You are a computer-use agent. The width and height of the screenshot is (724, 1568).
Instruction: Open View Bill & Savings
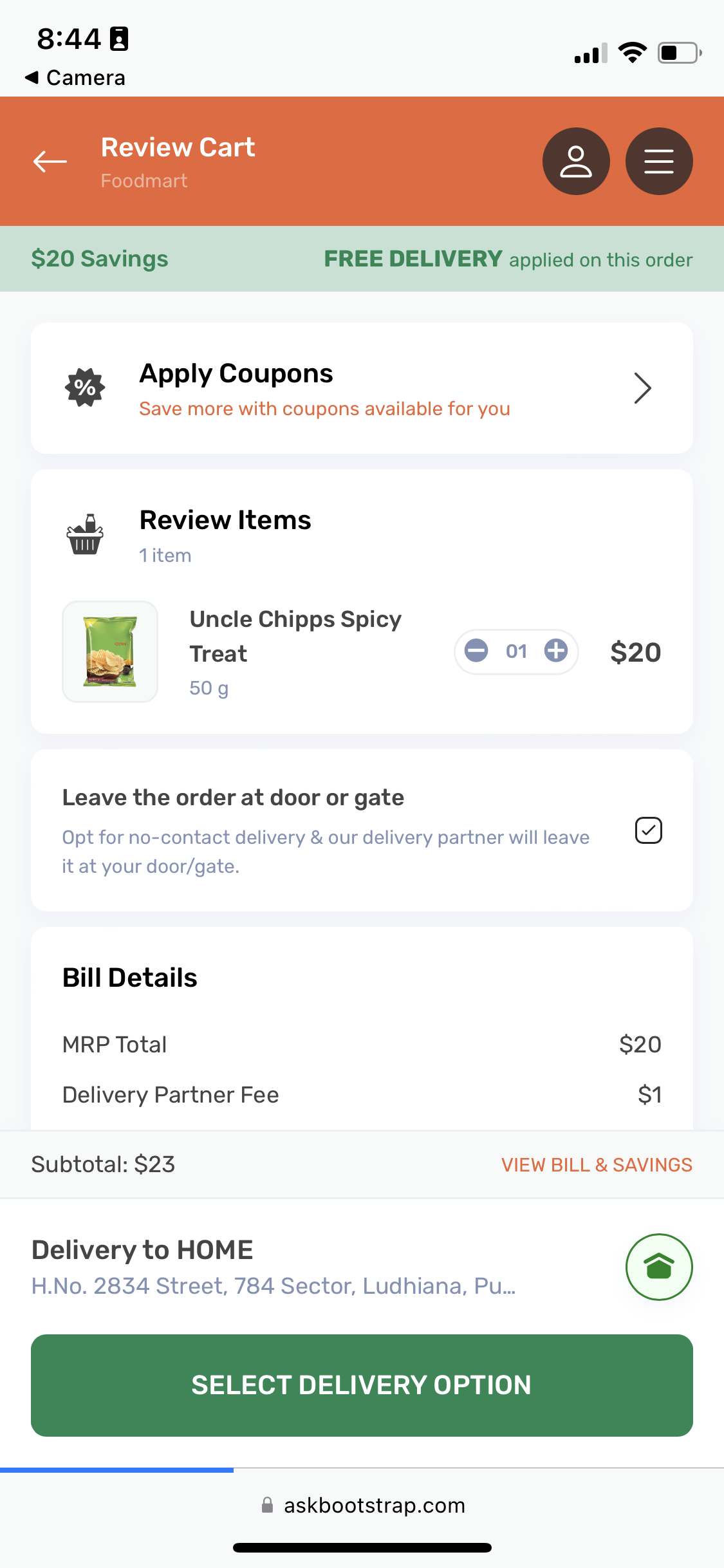click(x=597, y=1164)
